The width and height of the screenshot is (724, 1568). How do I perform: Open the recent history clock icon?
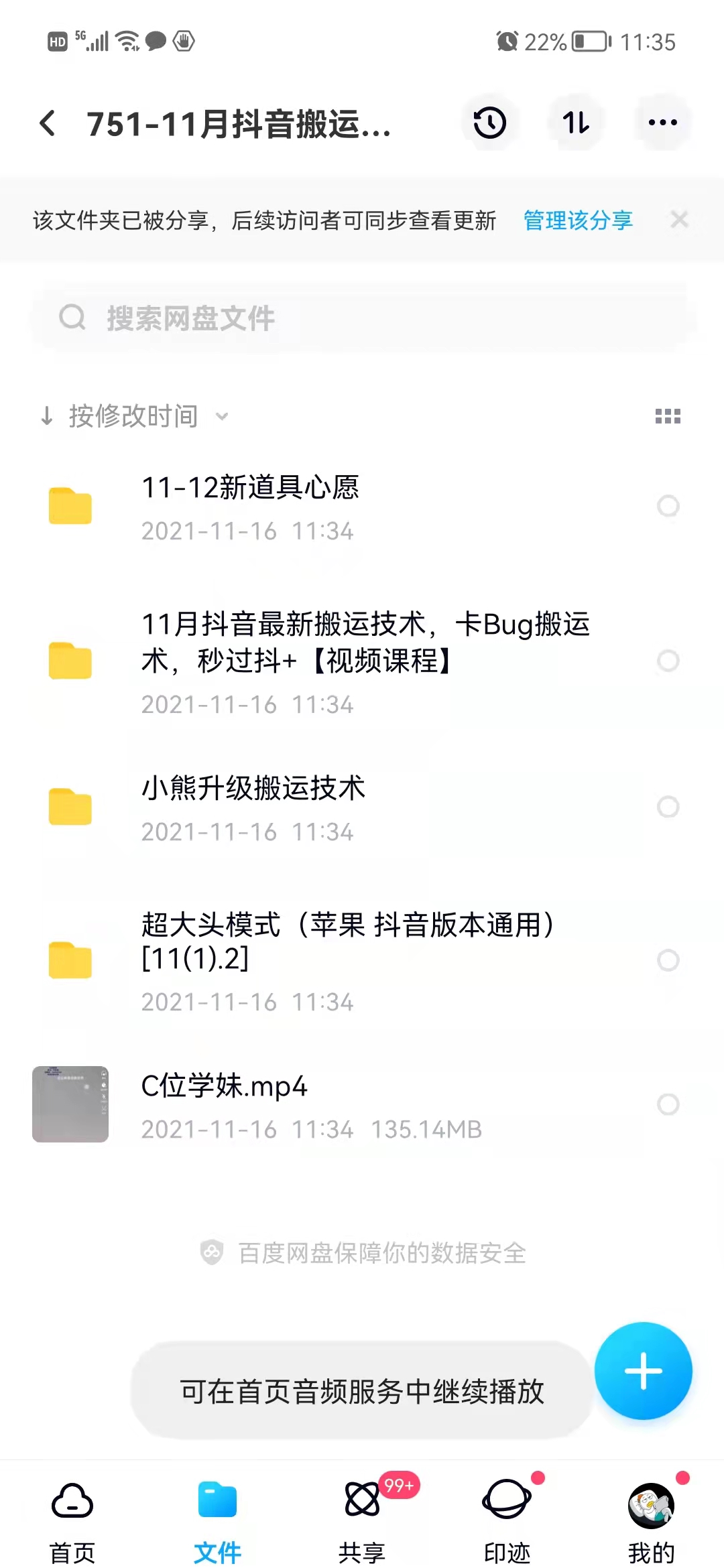coord(490,123)
